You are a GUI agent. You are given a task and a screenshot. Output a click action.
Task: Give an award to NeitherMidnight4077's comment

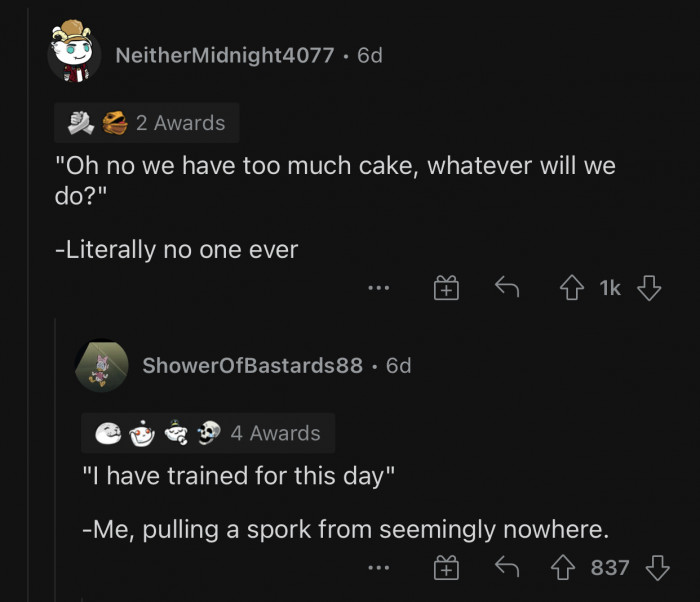446,289
